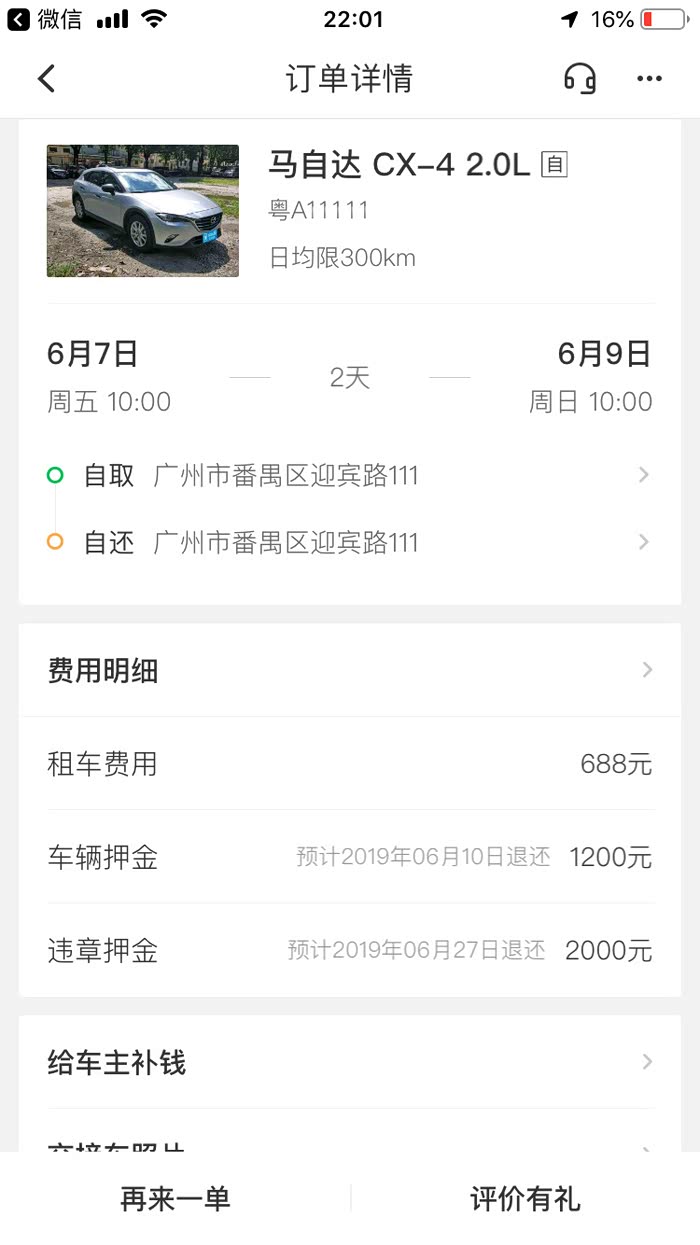Screen dimensions: 700x1245
Task: Open 给车主补钱 to pay the owner extra
Action: coord(350,1062)
